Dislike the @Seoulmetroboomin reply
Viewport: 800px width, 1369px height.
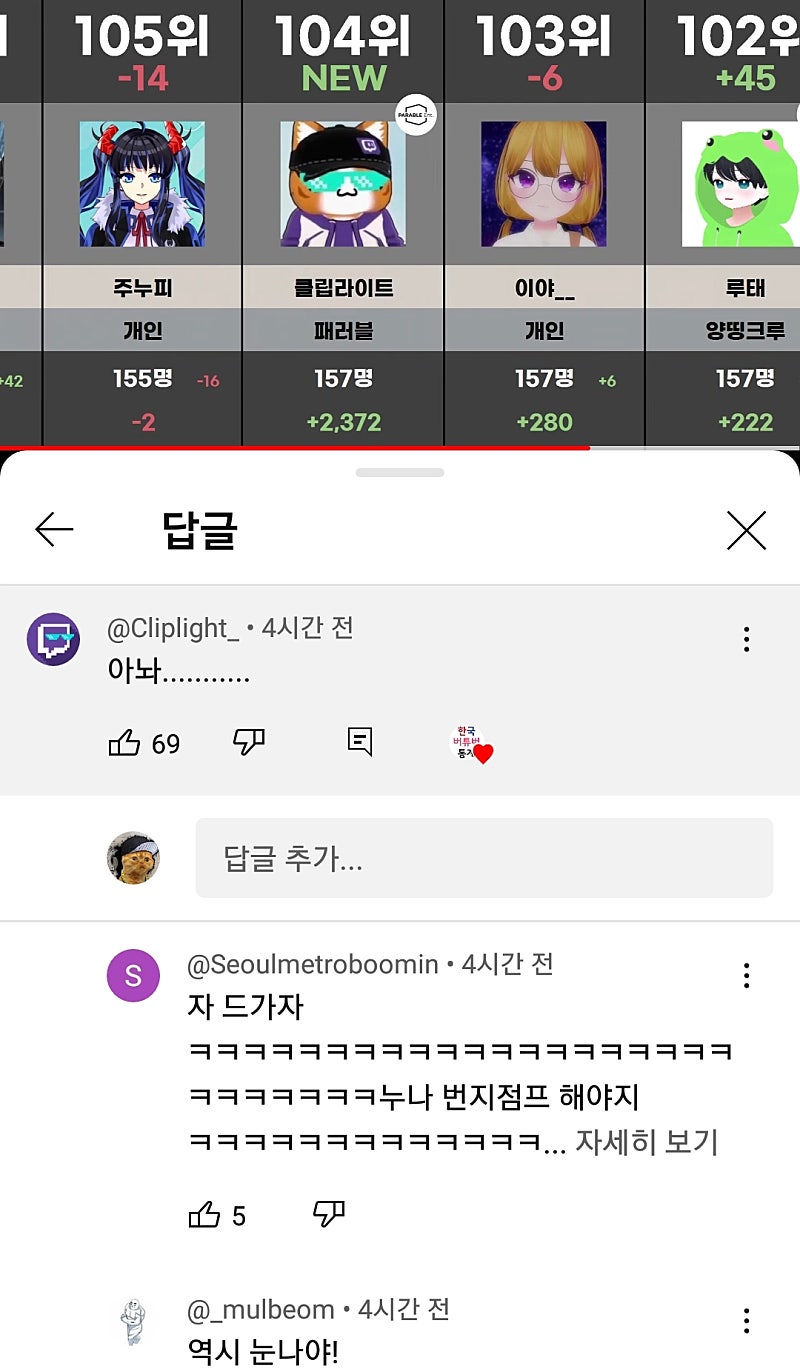coord(329,1214)
